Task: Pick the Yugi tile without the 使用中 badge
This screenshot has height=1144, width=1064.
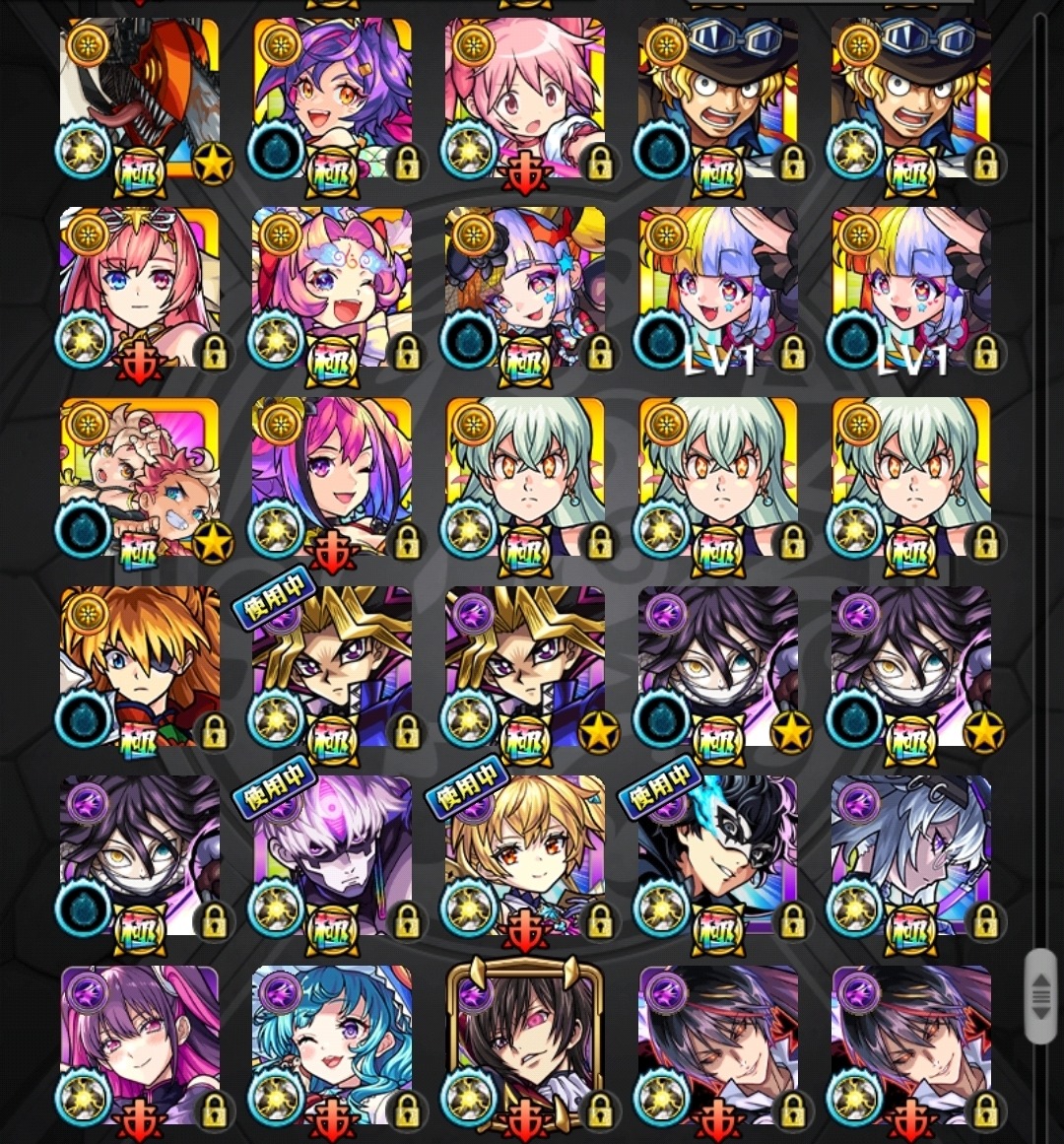Action: [x=525, y=666]
